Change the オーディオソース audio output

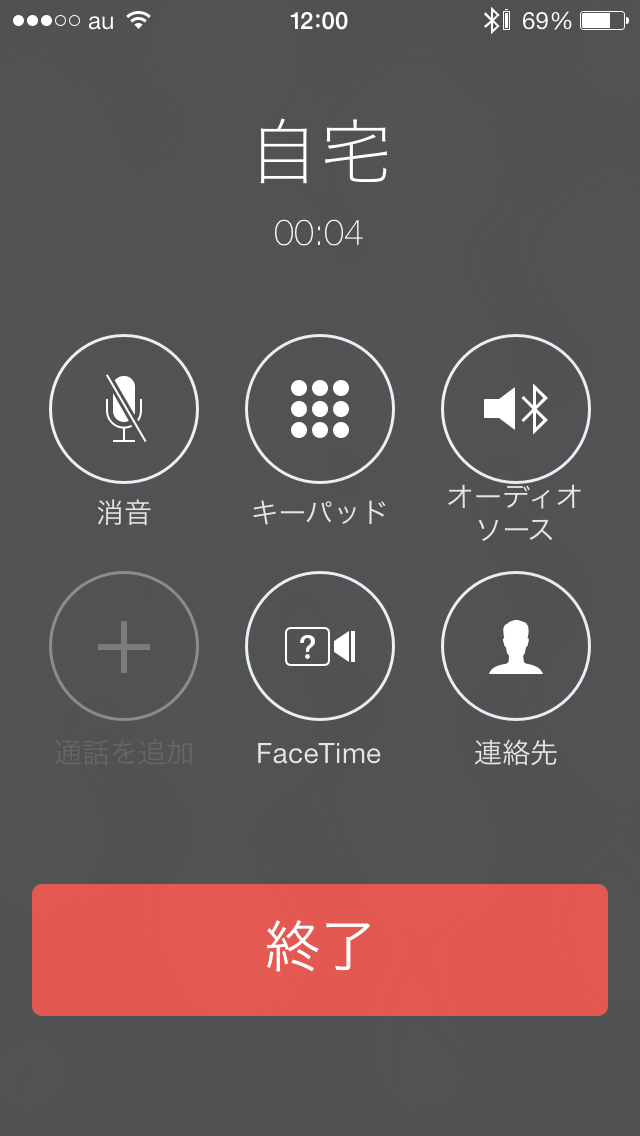516,409
